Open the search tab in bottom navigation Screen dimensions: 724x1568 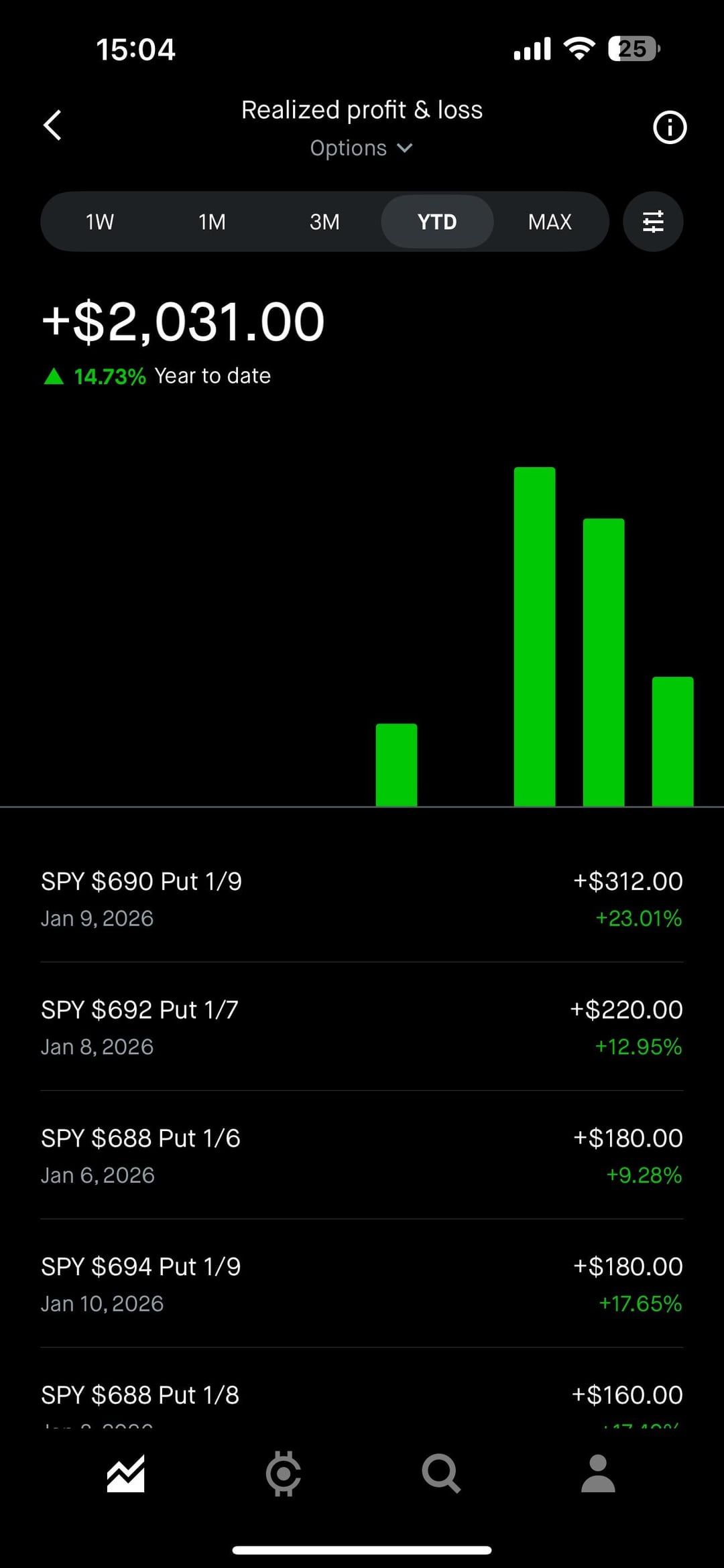[x=440, y=1474]
